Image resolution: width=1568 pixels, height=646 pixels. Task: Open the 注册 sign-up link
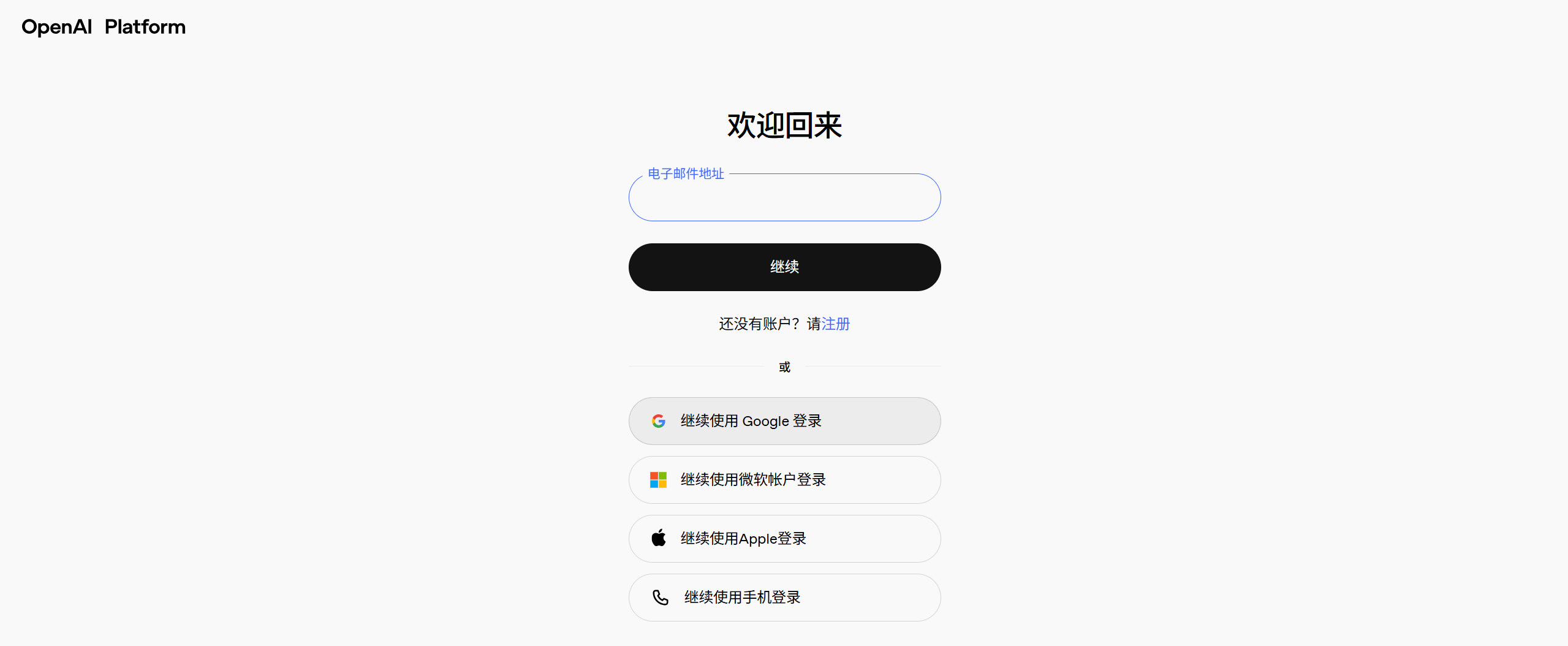click(x=835, y=324)
